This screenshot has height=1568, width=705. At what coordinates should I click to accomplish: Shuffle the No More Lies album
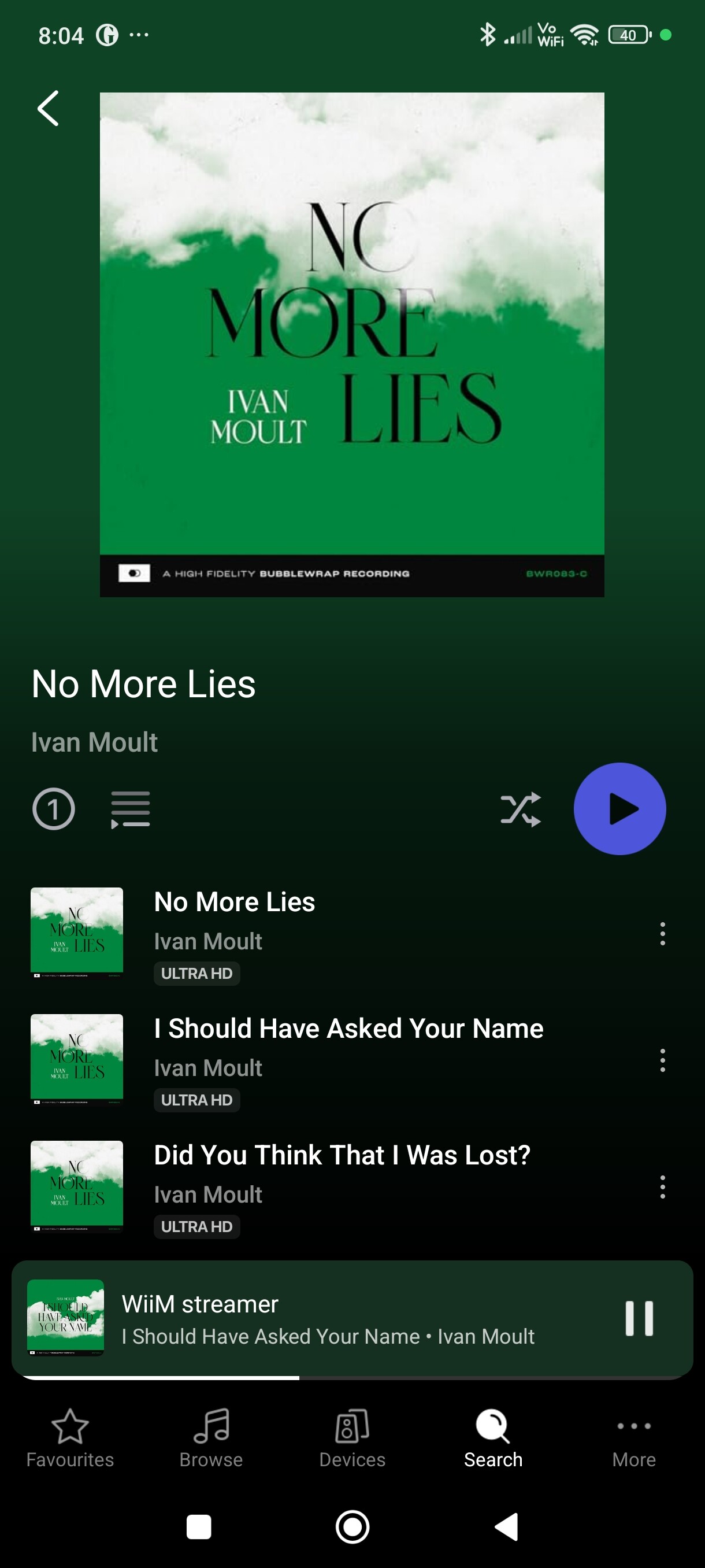520,809
